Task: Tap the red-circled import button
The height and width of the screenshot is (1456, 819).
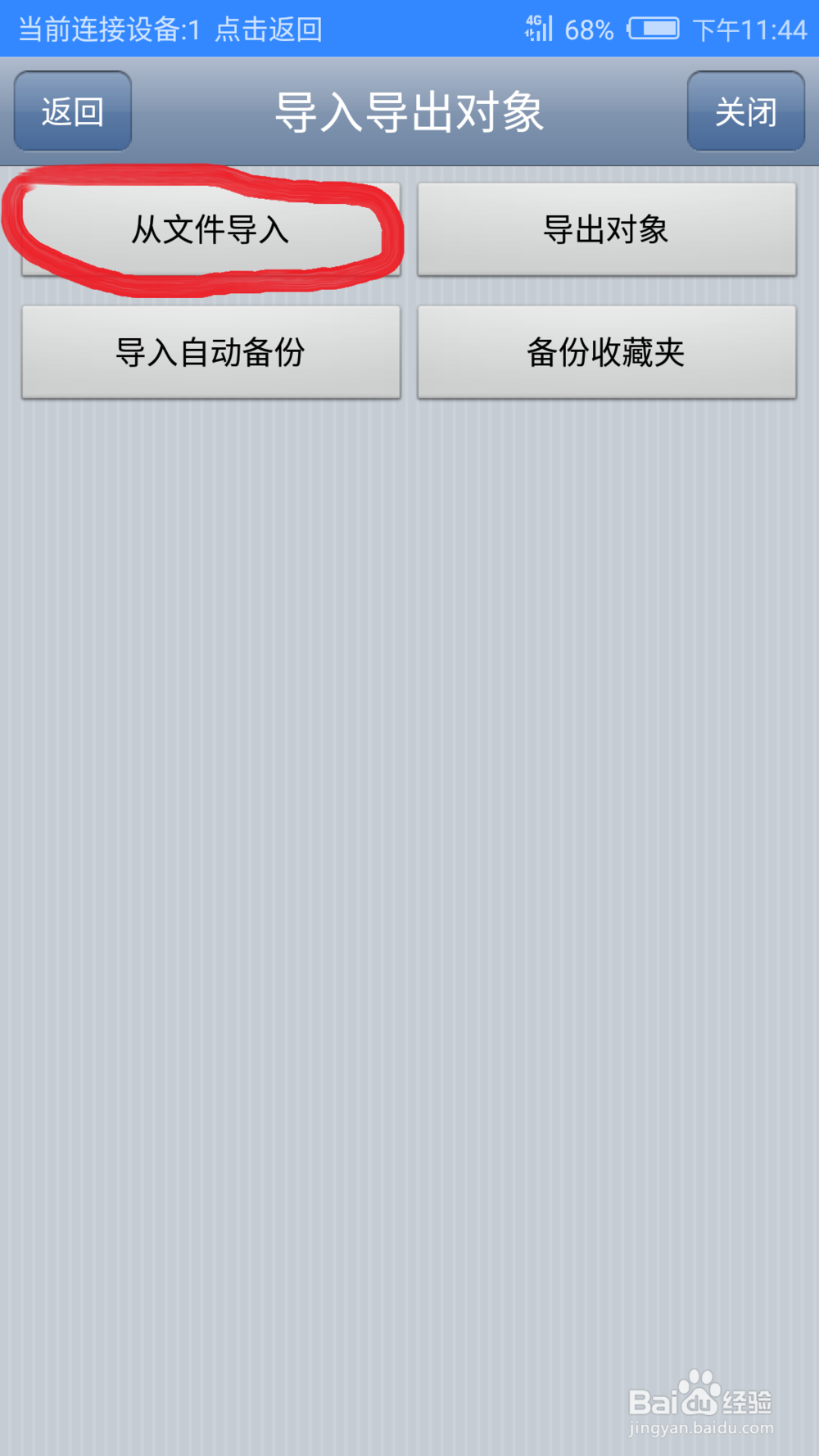Action: (211, 231)
